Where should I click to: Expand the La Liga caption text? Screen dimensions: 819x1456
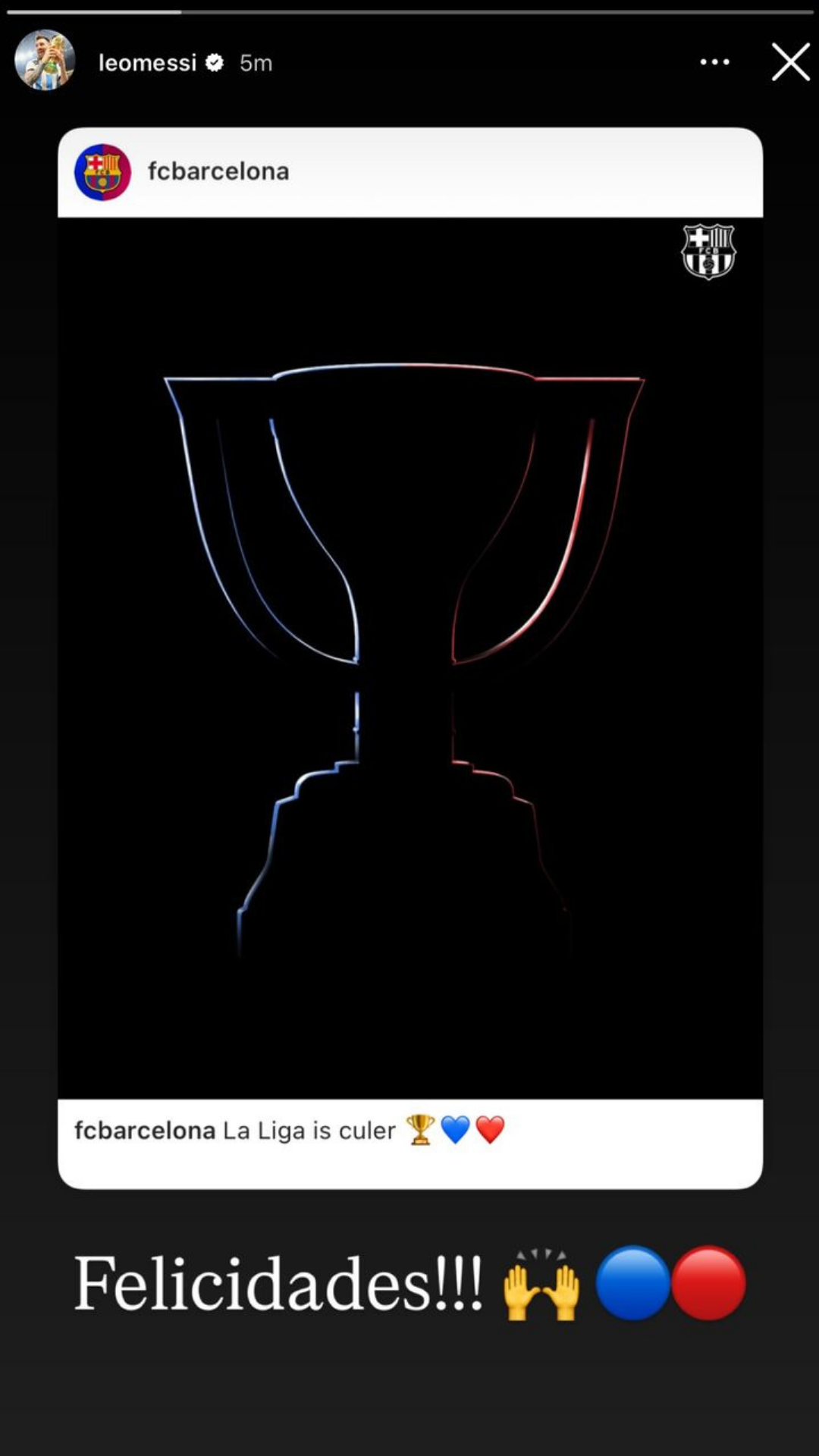click(306, 1130)
